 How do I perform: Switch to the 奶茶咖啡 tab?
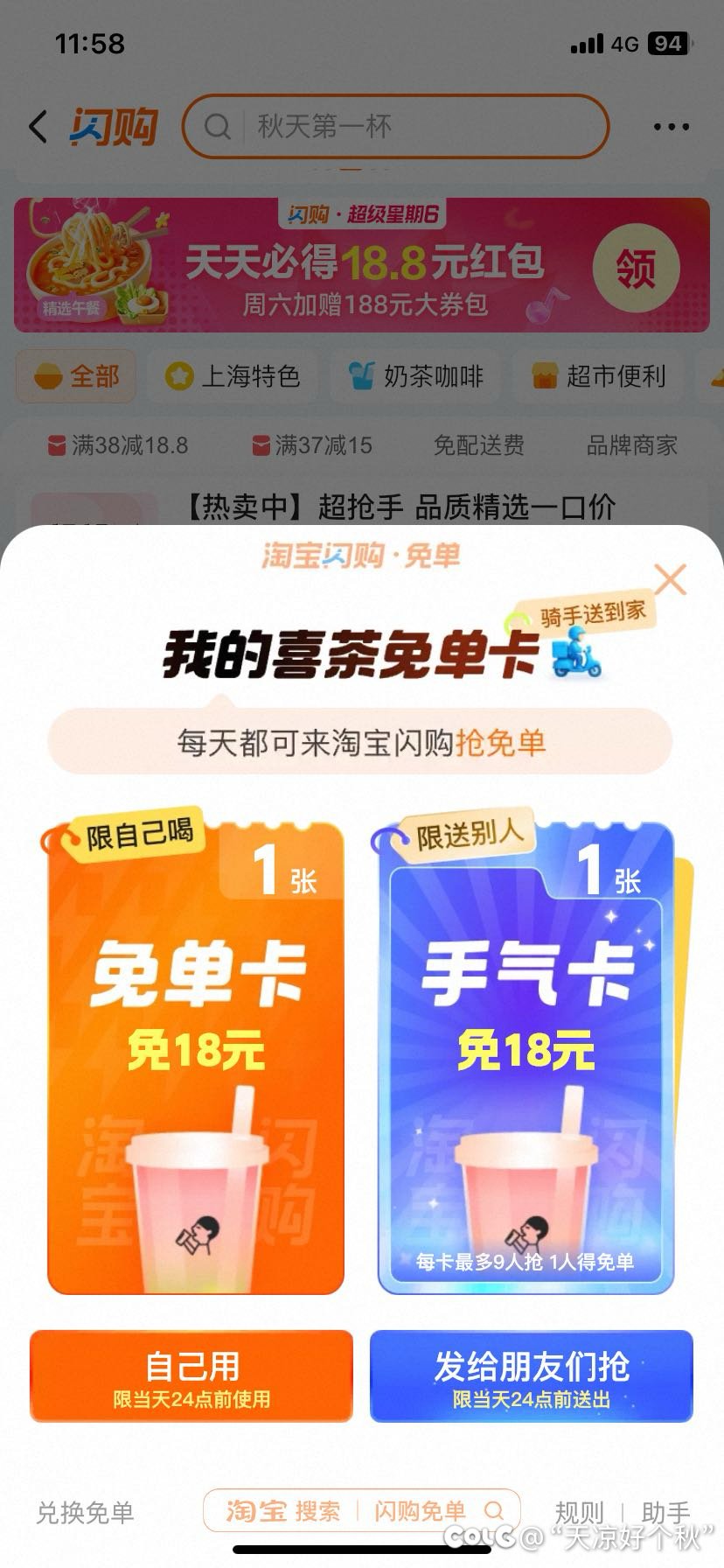click(x=415, y=376)
